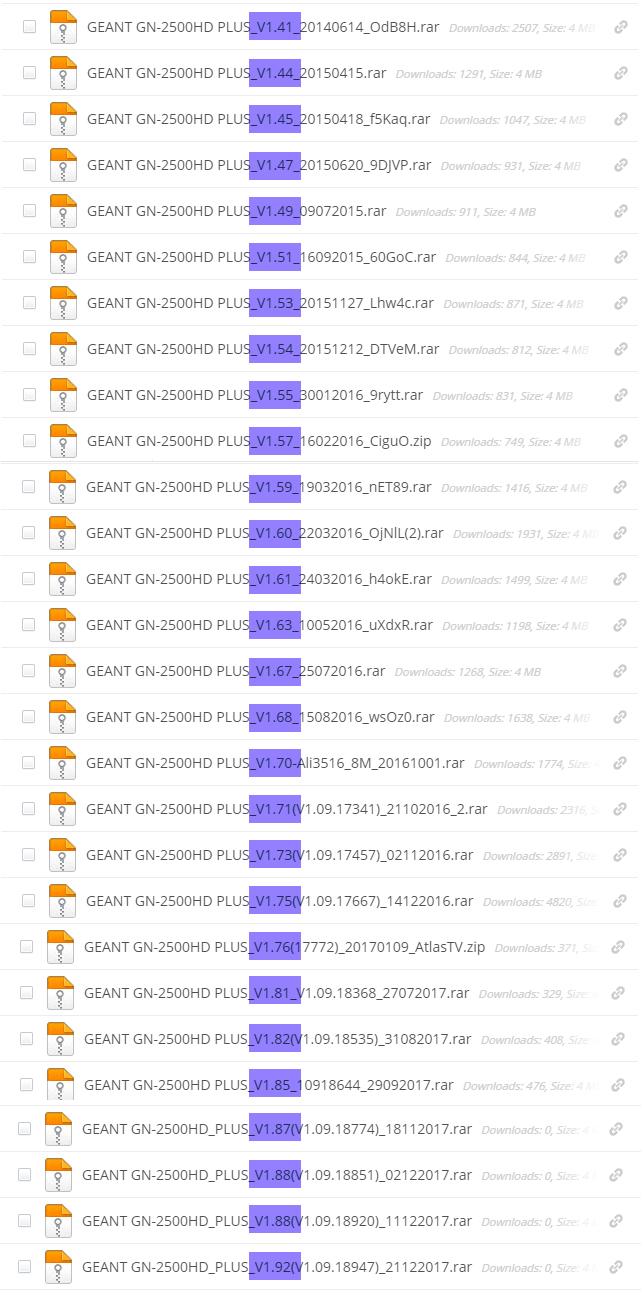
Task: Copy link icon for V1.45_20150418_f5Kaq.rar
Action: (621, 119)
